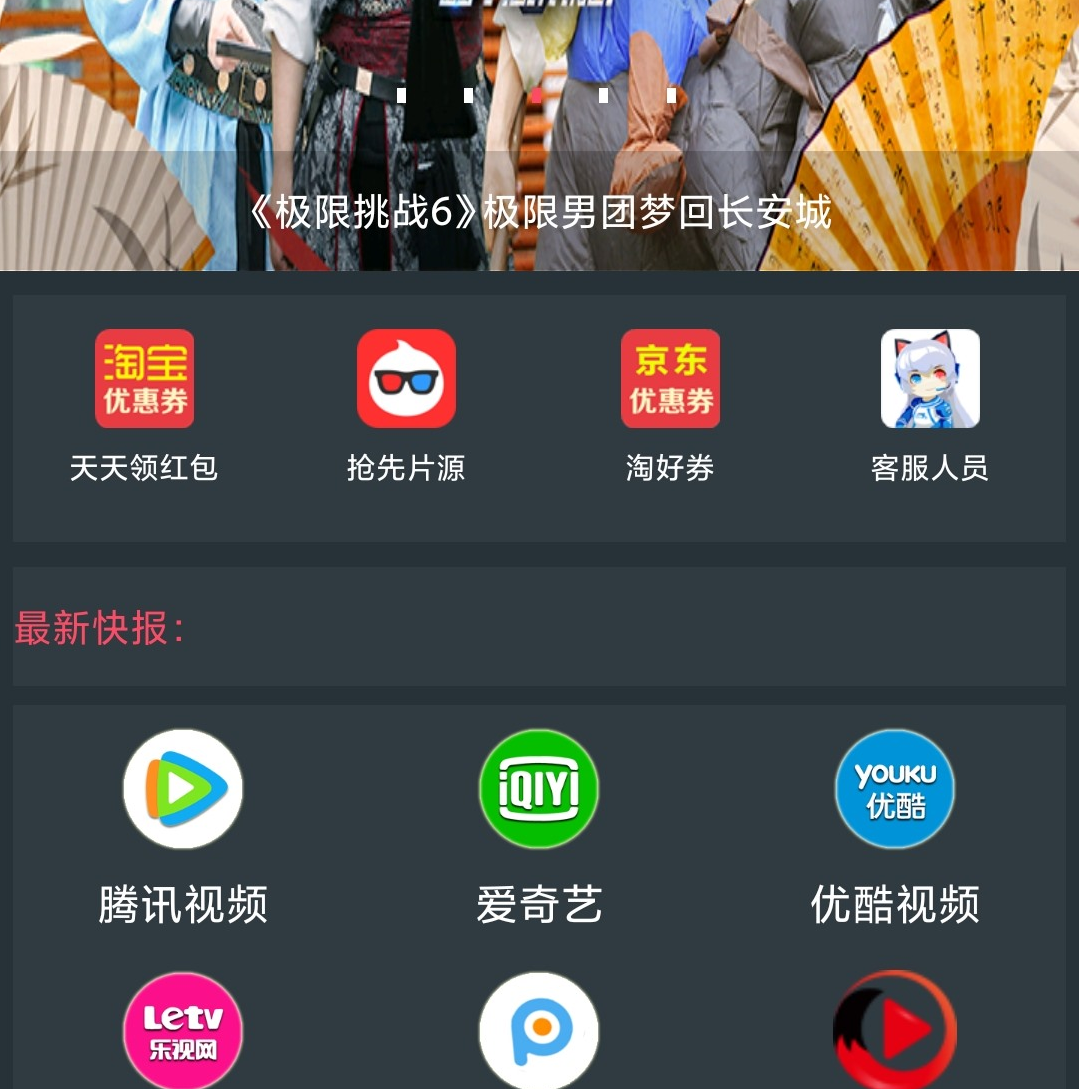This screenshot has height=1089, width=1079.
Task: Select the first carousel indicator dot
Action: (401, 96)
